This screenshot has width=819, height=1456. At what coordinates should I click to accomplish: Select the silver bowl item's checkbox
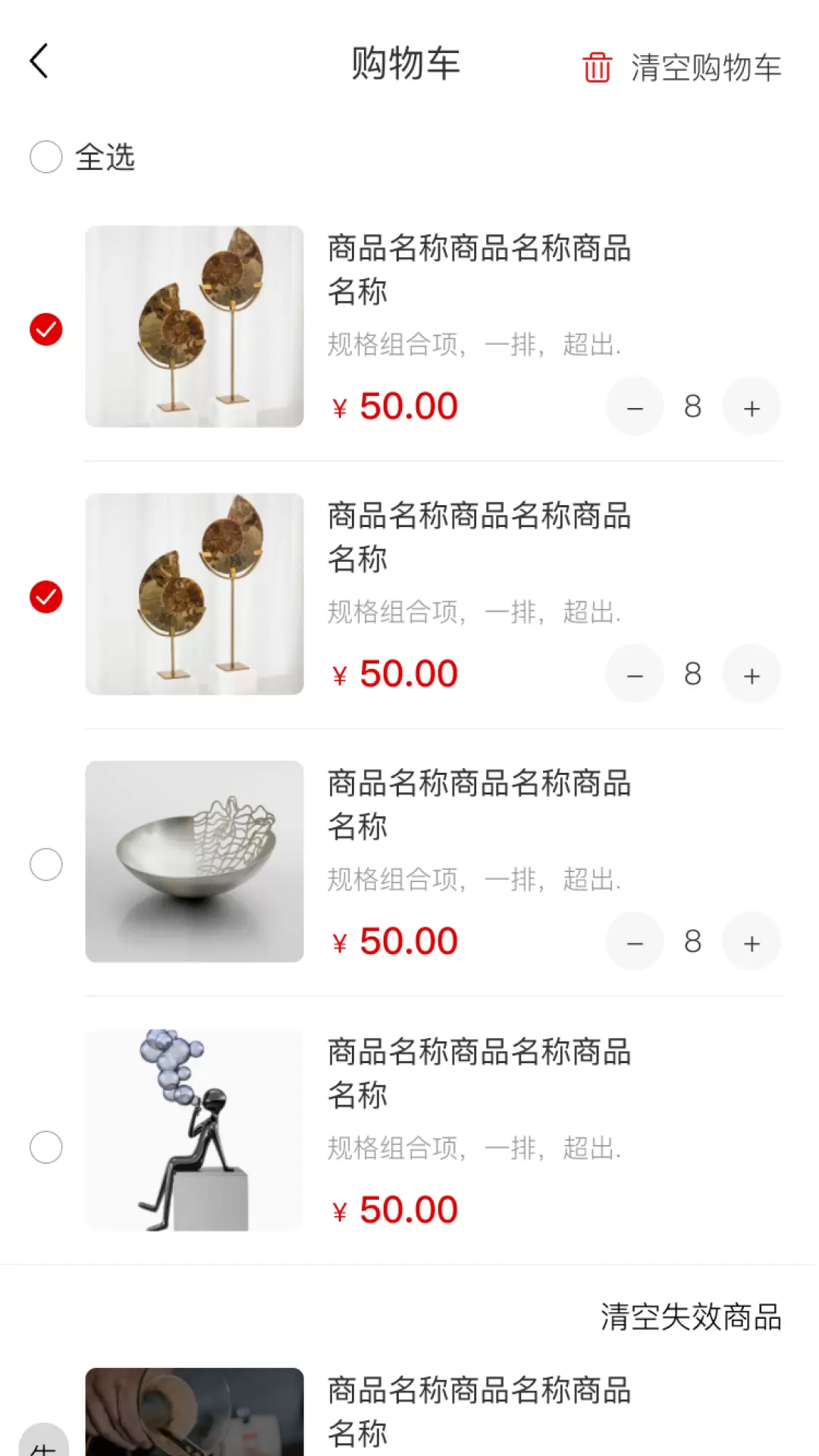click(x=45, y=864)
